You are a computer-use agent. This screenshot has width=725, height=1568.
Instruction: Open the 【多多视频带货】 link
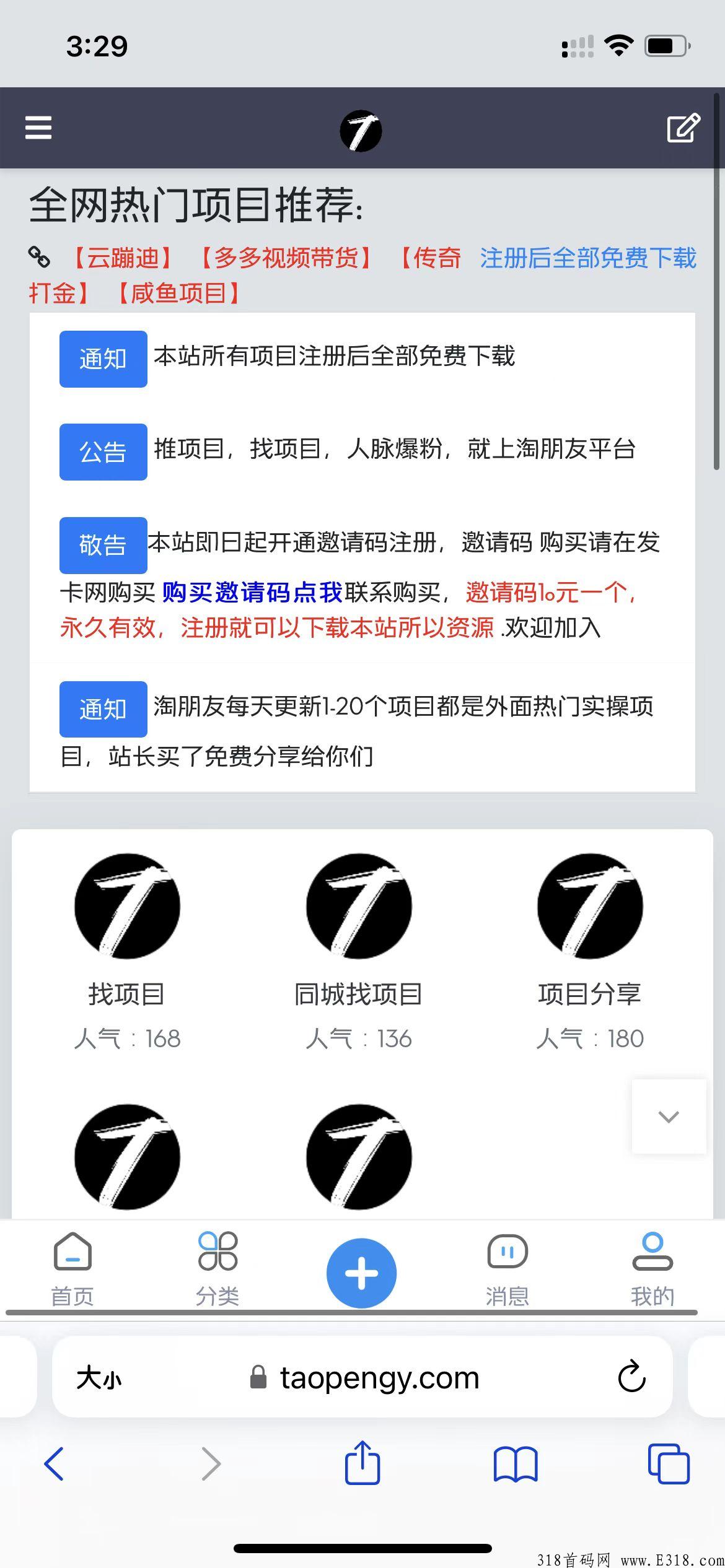pos(286,258)
